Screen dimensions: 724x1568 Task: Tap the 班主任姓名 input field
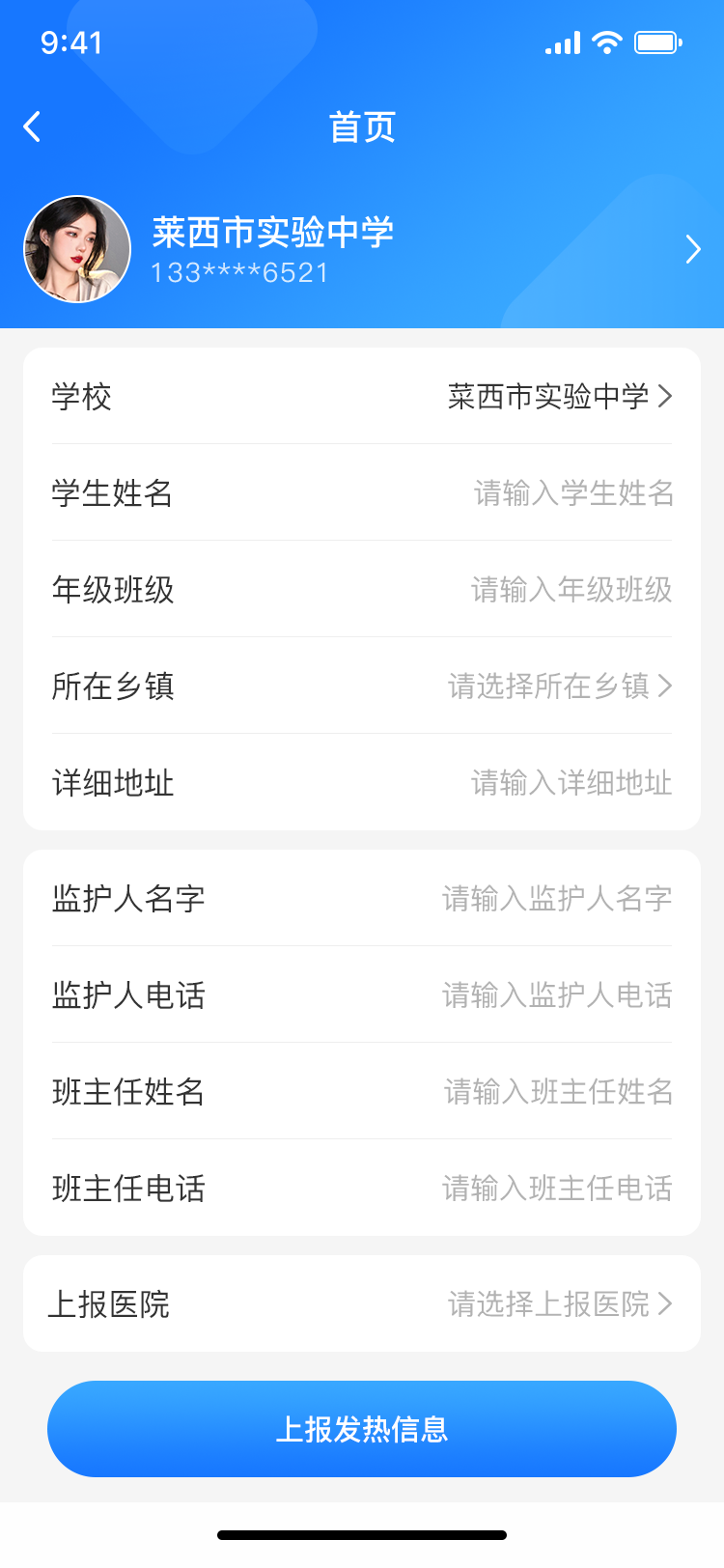tap(362, 1091)
